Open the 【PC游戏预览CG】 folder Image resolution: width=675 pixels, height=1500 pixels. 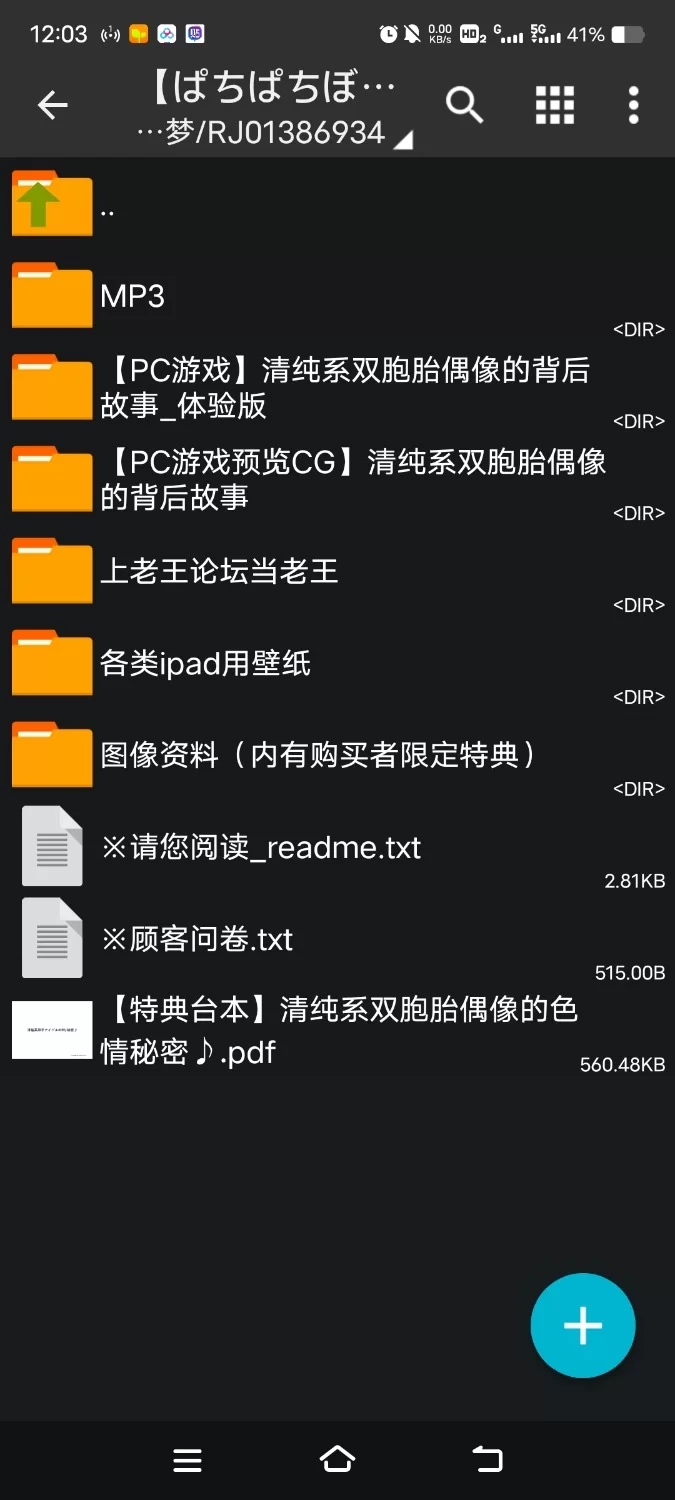click(x=352, y=480)
